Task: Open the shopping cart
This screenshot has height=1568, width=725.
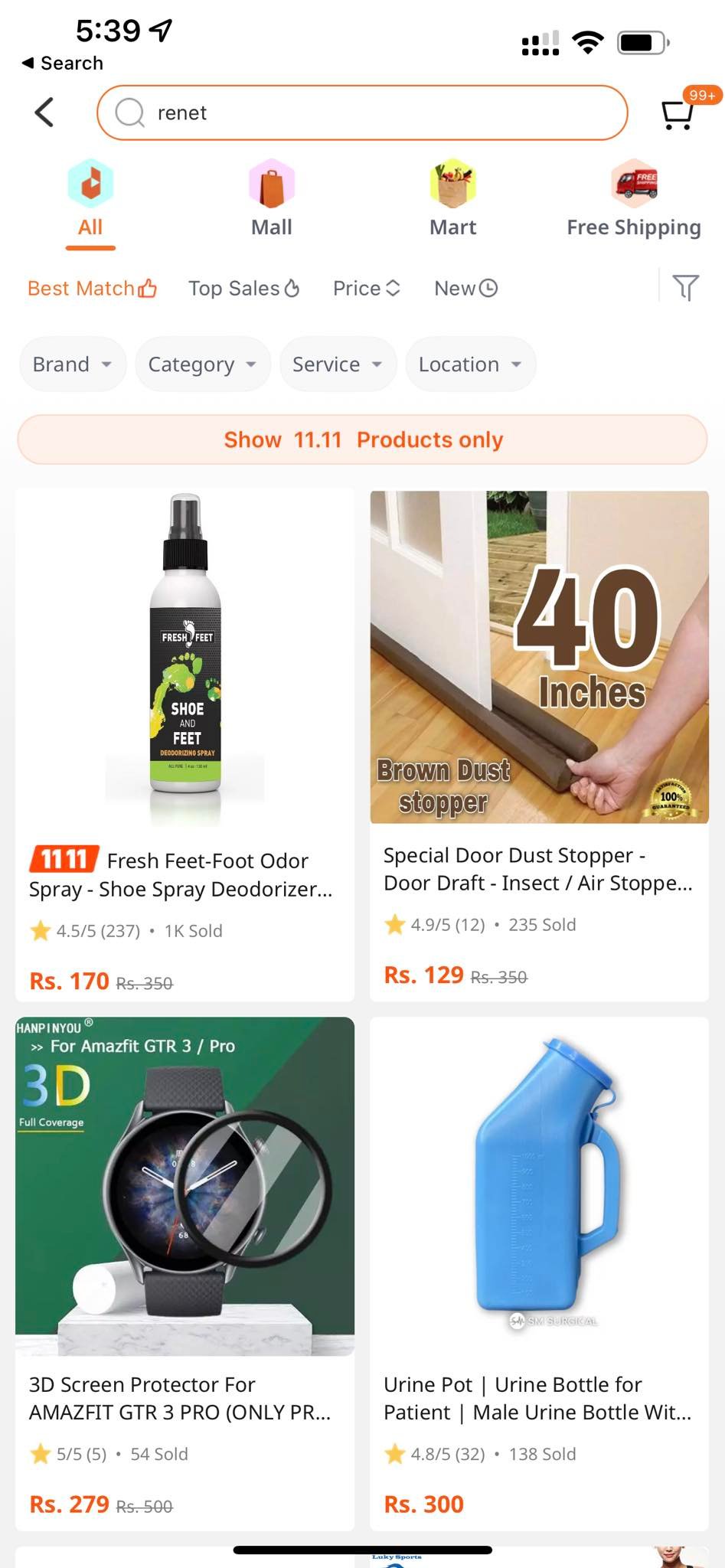Action: pyautogui.click(x=678, y=114)
